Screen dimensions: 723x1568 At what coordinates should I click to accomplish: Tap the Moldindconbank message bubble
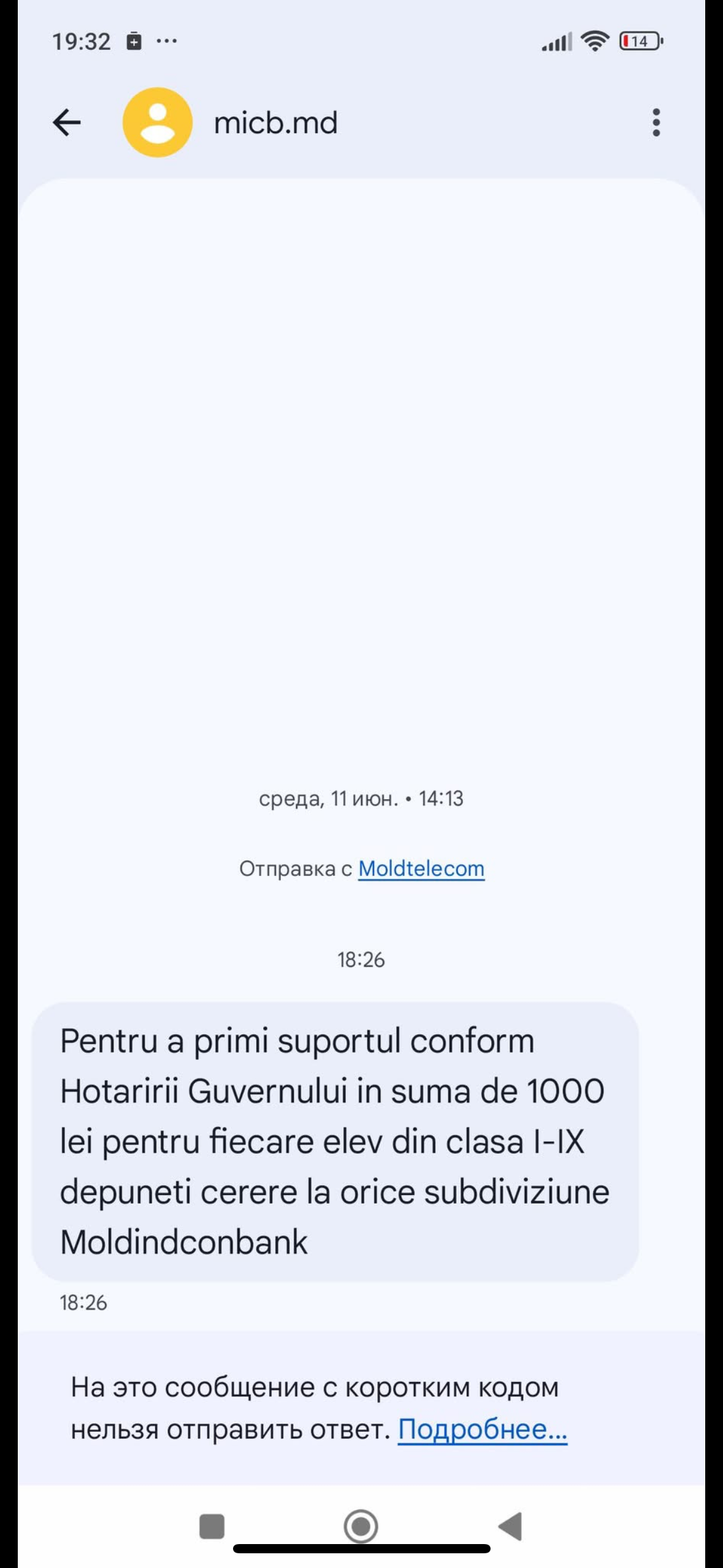click(335, 1142)
